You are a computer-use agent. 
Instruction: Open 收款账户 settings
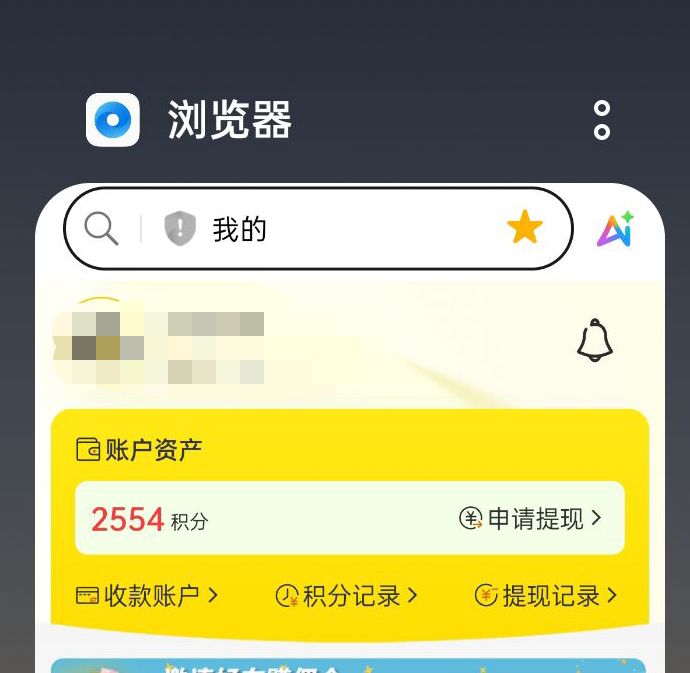point(147,596)
